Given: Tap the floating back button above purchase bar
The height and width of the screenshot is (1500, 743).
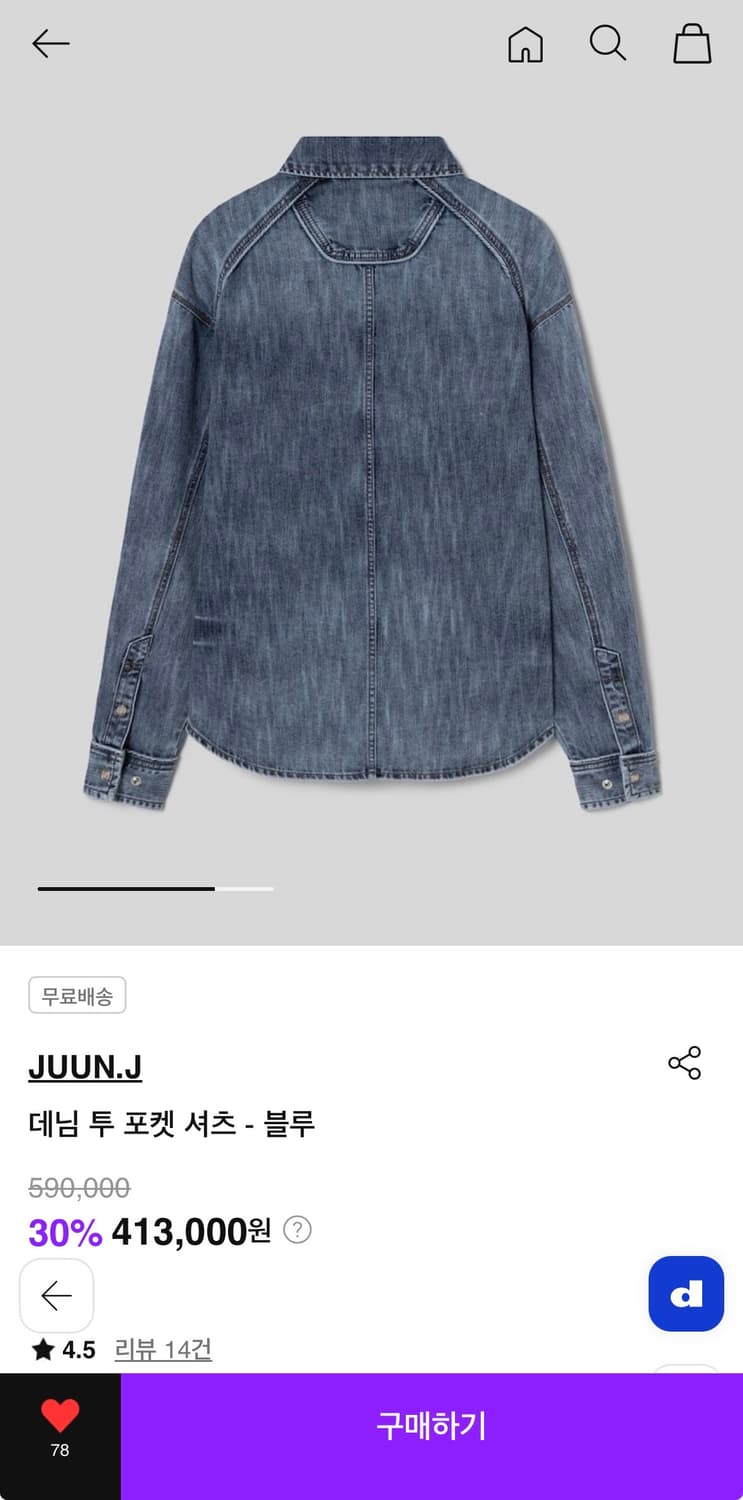Looking at the screenshot, I should pos(56,1295).
